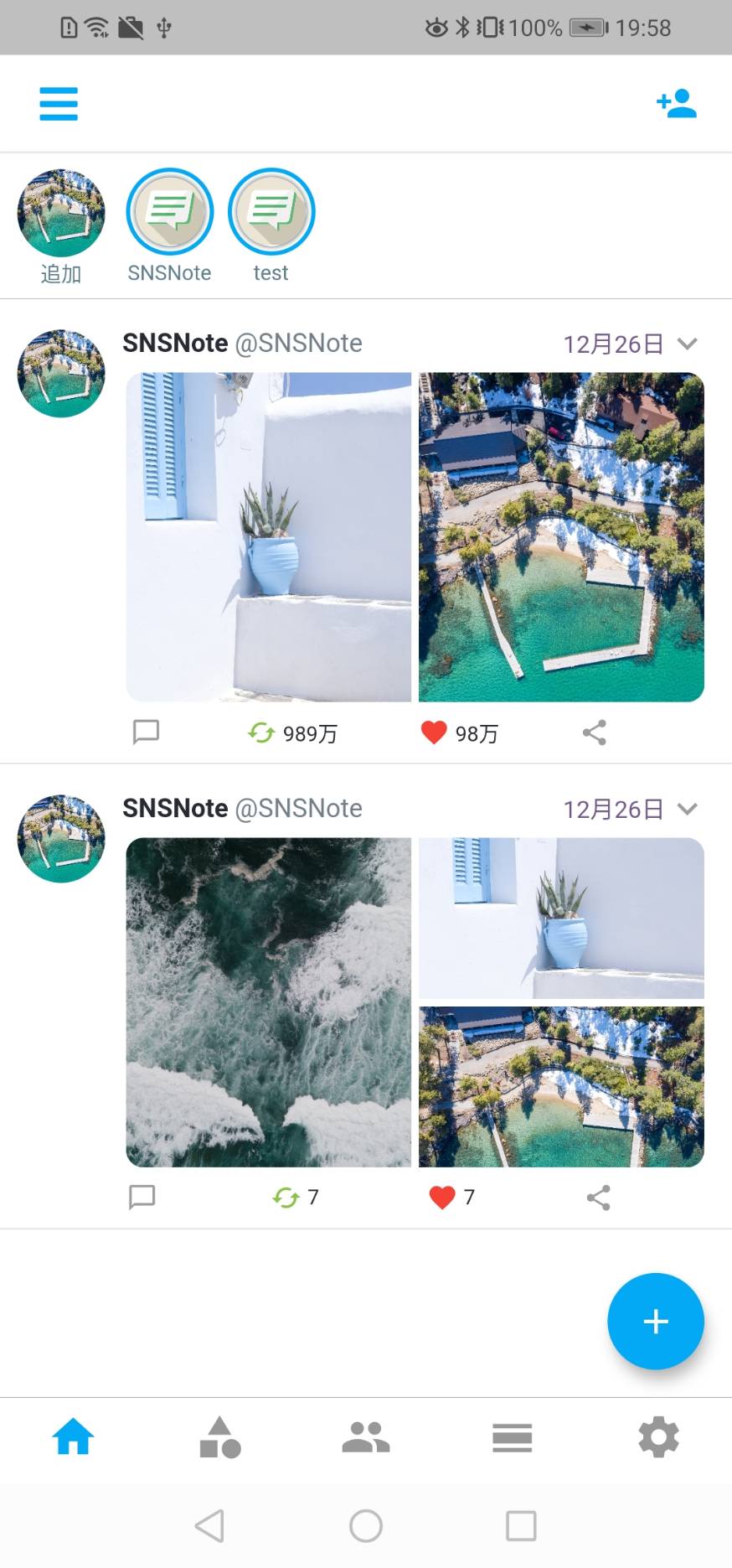This screenshot has width=732, height=1568.
Task: Select the SNSNote account circle
Action: tap(169, 213)
